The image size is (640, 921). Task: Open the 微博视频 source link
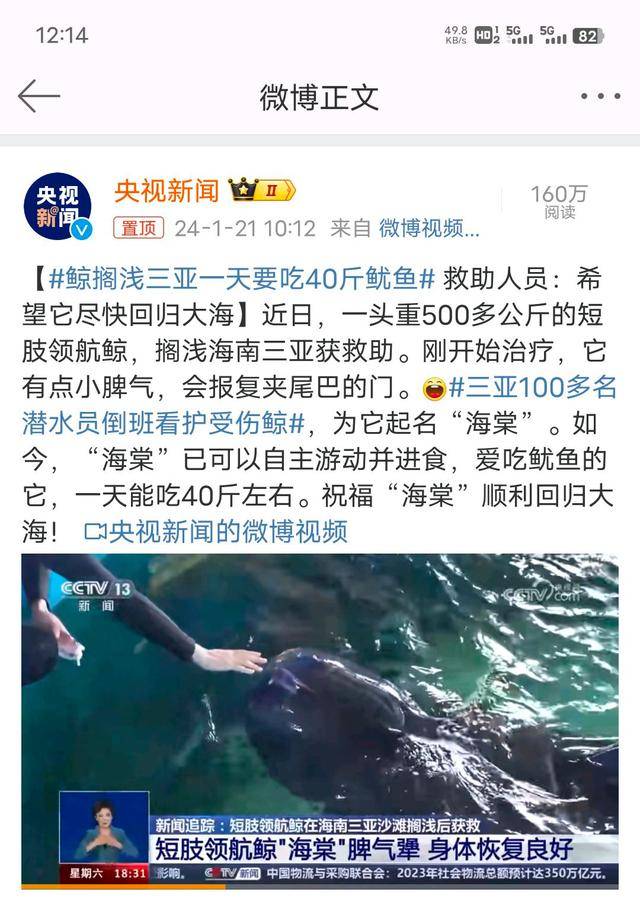[430, 228]
